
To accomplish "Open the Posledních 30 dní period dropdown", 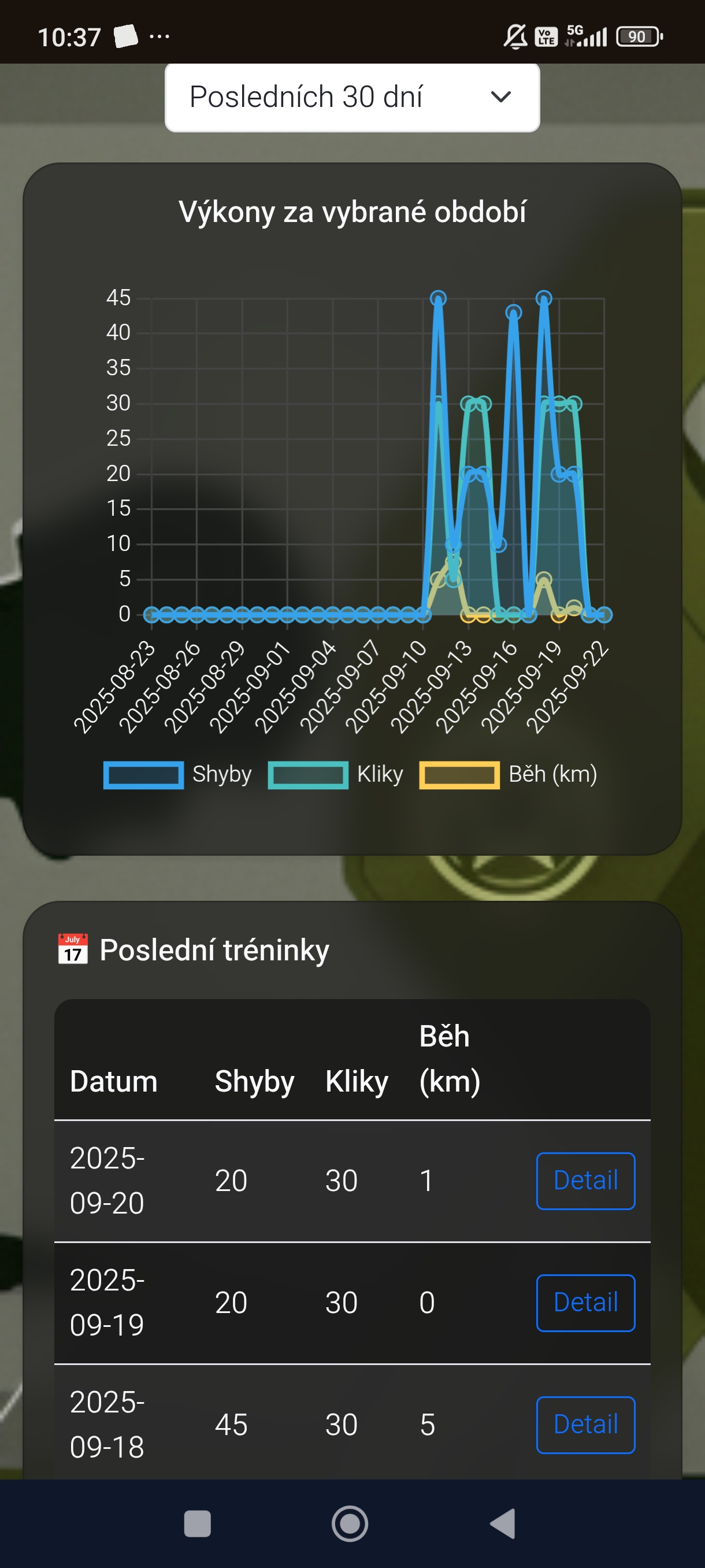I will click(x=351, y=97).
